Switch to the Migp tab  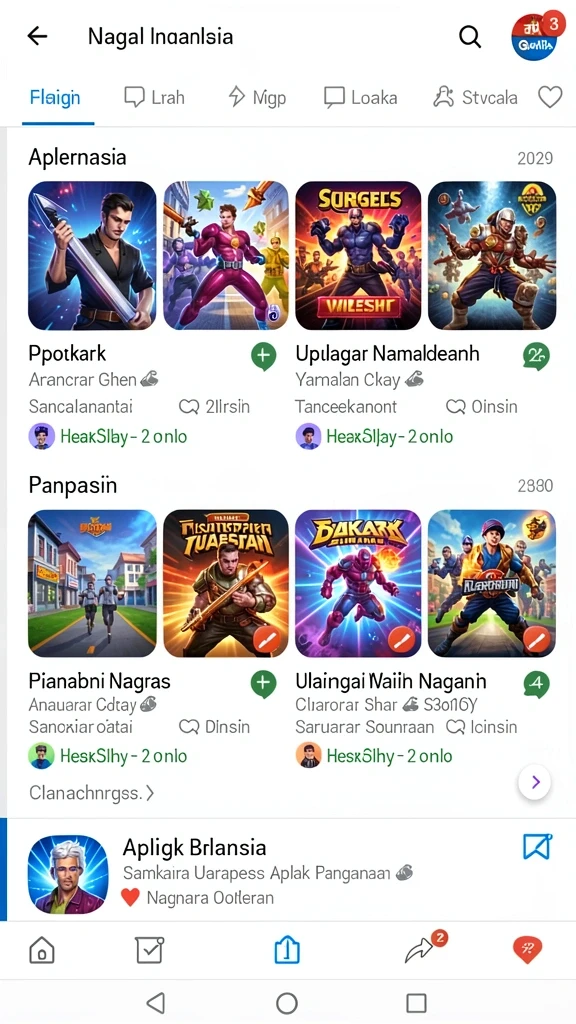(257, 98)
